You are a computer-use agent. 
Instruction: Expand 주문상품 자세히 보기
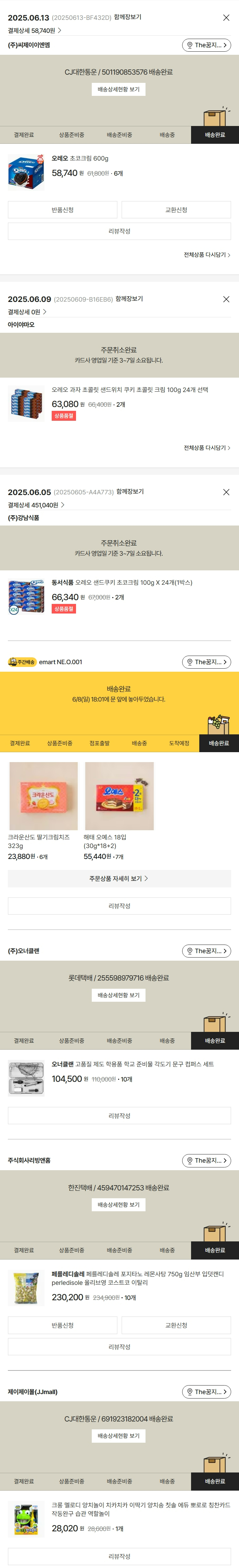point(119,879)
